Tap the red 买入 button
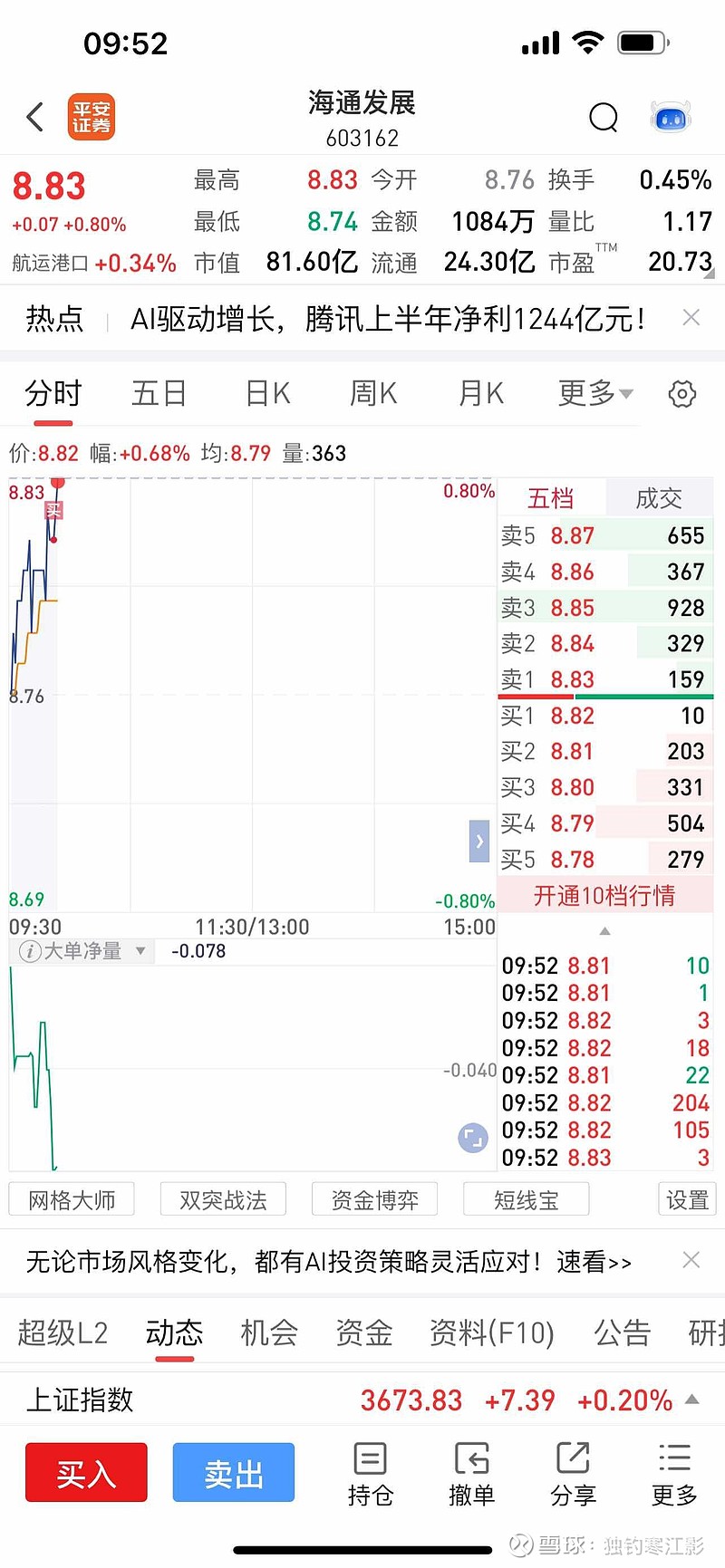 pyautogui.click(x=86, y=1473)
